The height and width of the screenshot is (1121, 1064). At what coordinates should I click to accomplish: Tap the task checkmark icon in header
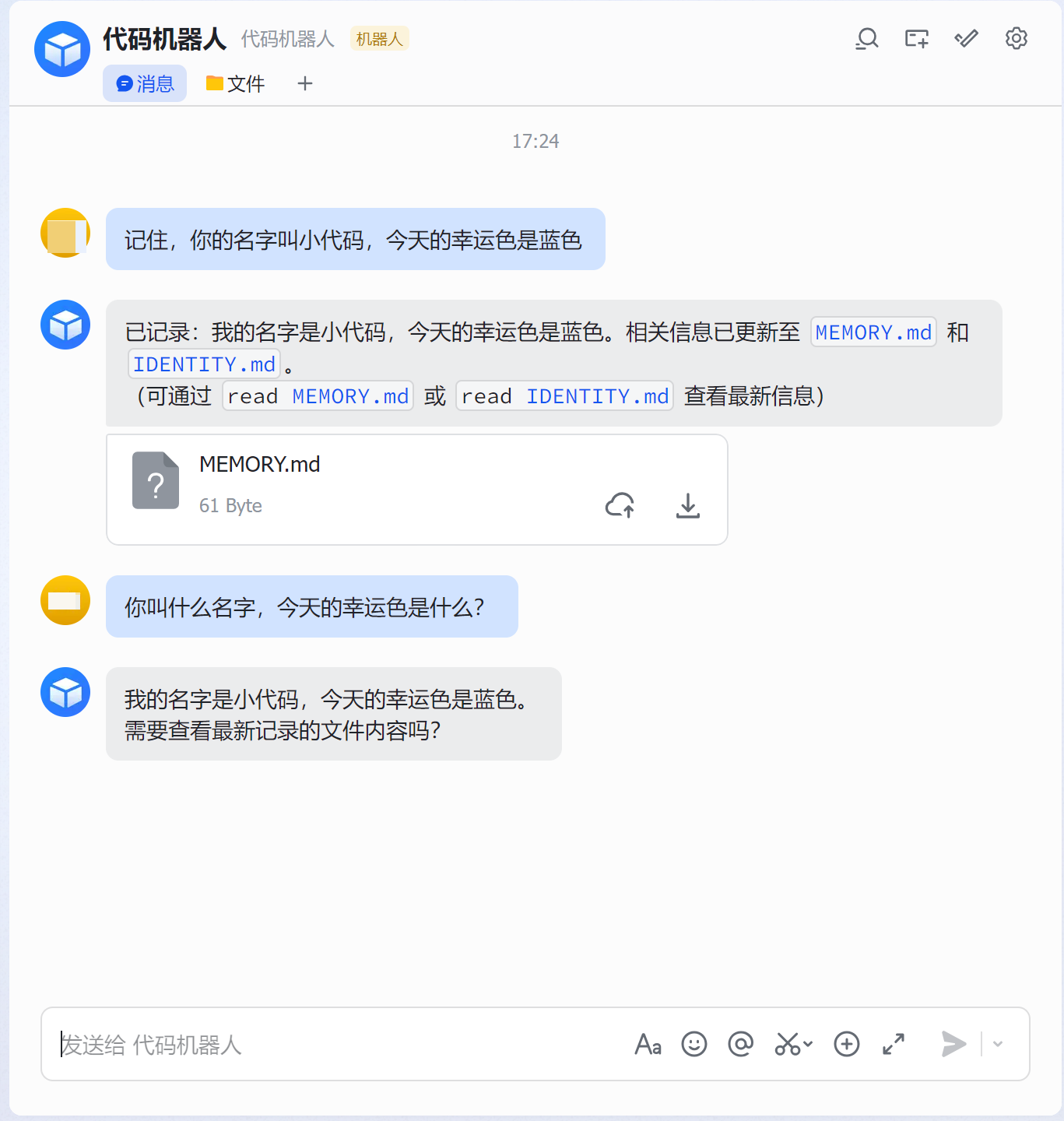click(x=966, y=38)
